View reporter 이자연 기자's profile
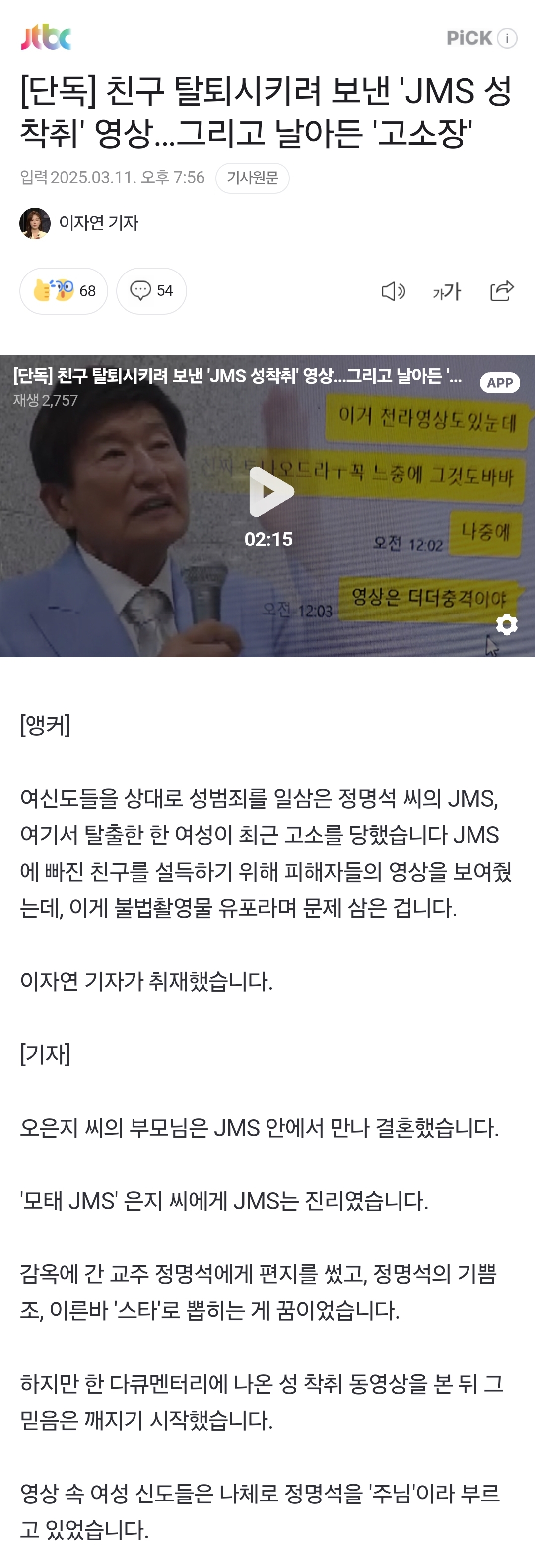Screen dimensions: 535x1568 tap(79, 223)
